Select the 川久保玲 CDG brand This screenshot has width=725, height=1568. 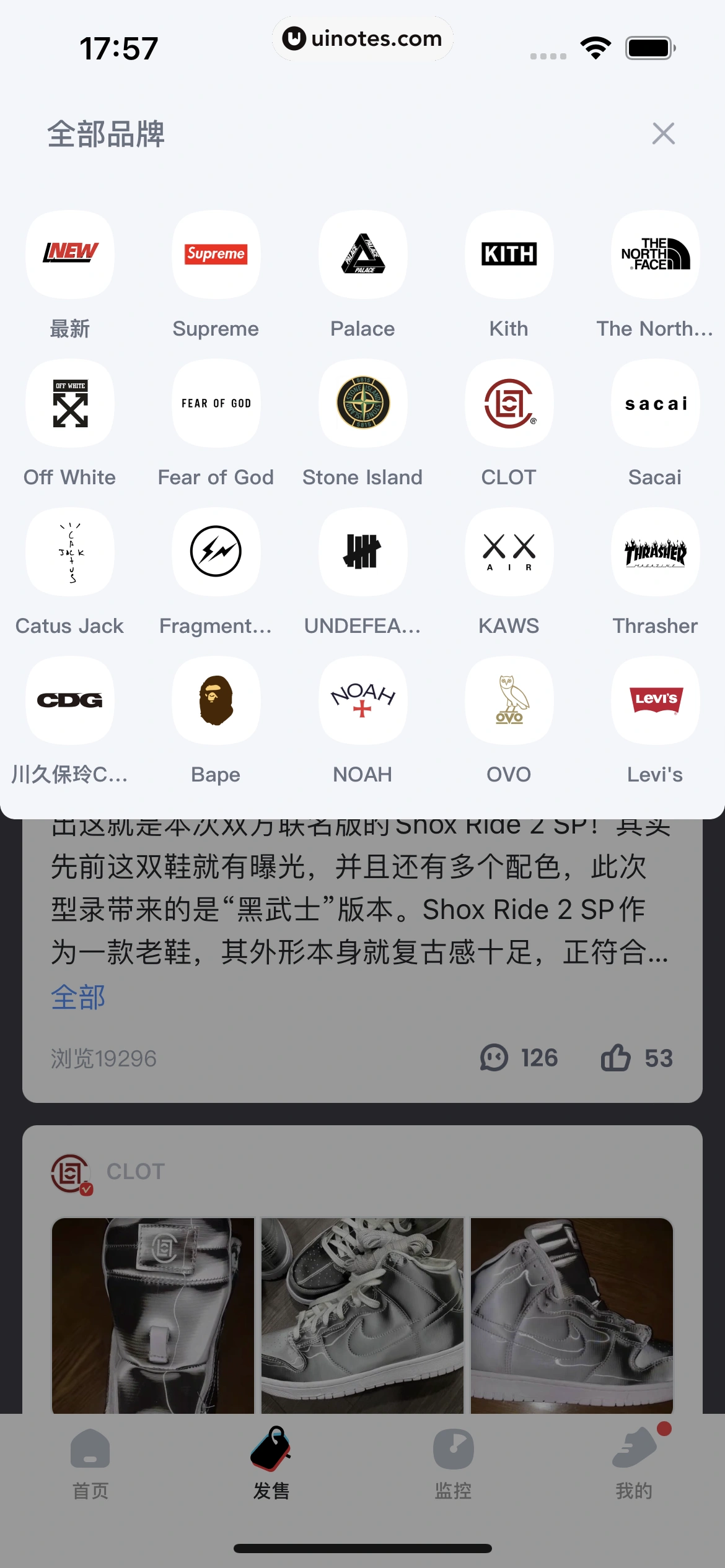pyautogui.click(x=70, y=701)
